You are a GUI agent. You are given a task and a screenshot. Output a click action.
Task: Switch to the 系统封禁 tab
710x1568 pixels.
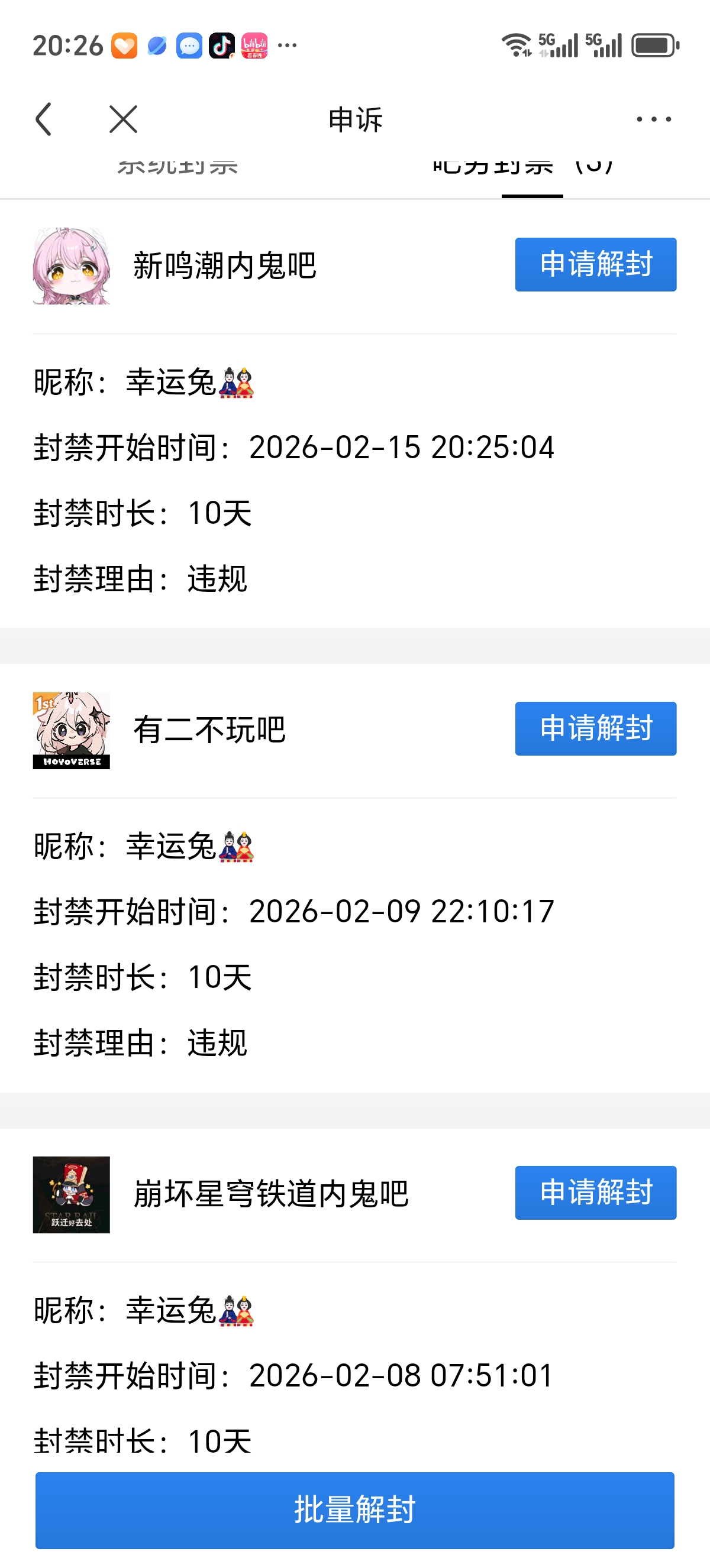[x=177, y=169]
